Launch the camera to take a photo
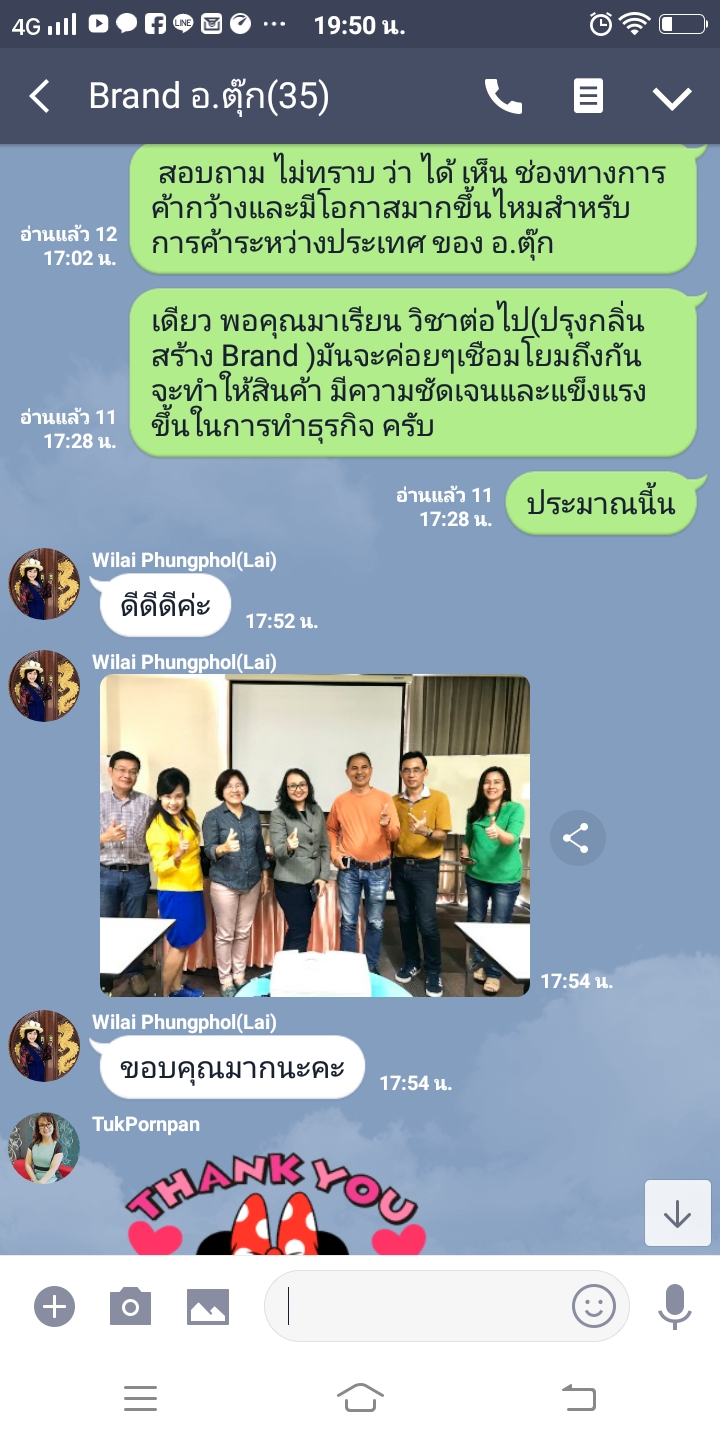The image size is (720, 1440). pyautogui.click(x=130, y=1306)
